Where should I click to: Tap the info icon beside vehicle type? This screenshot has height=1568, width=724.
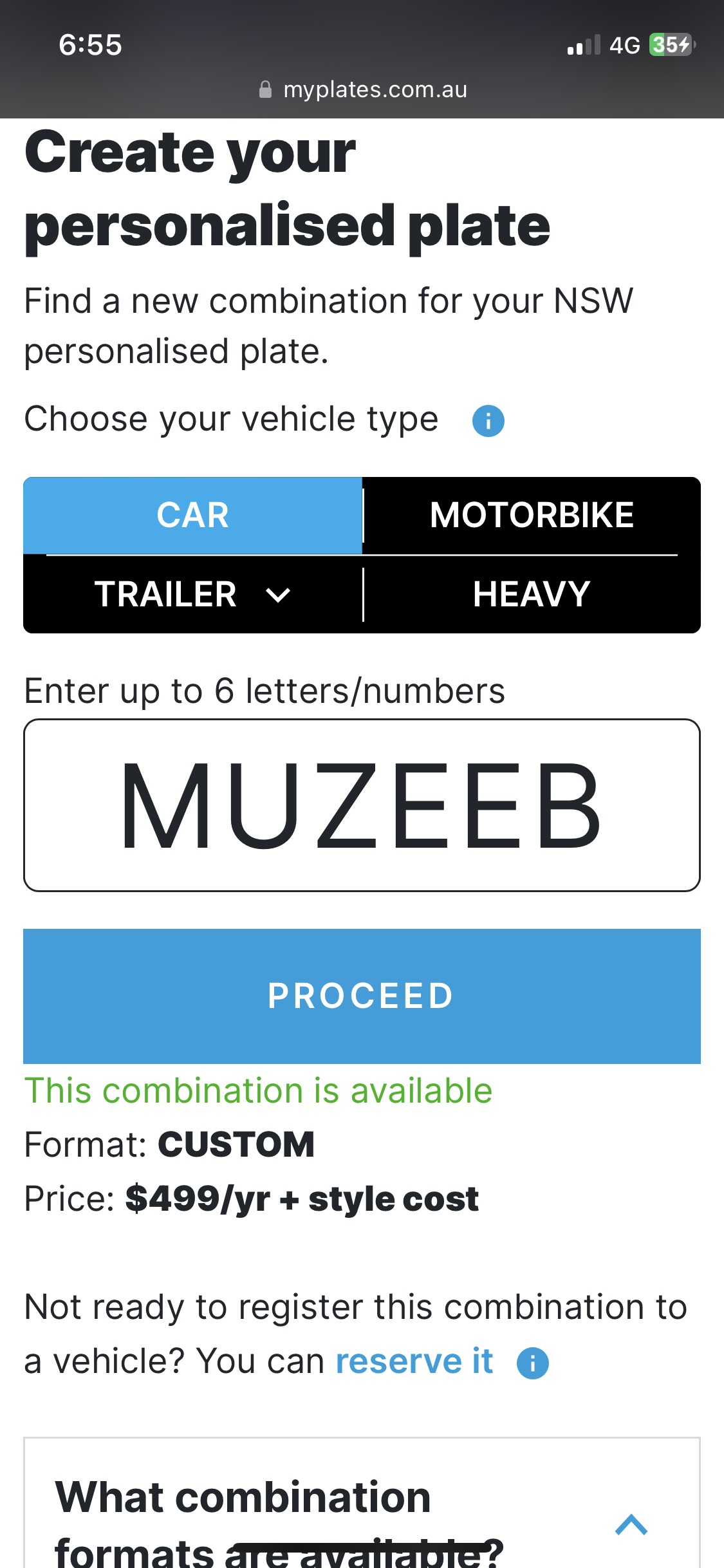[x=488, y=422]
